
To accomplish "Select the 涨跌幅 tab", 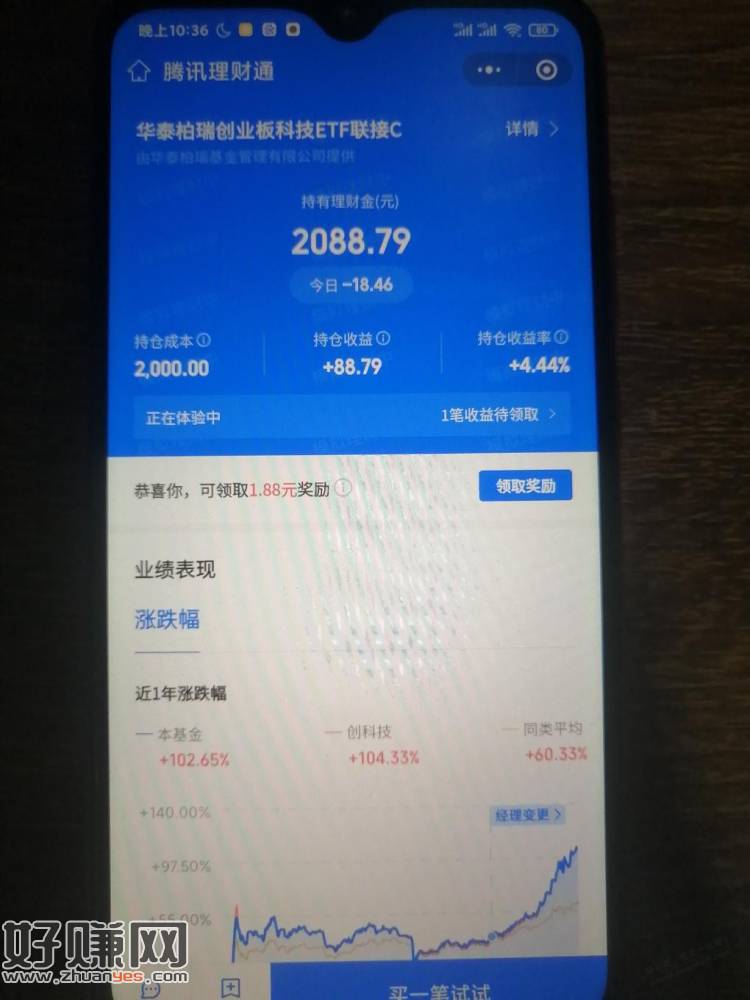I will point(167,619).
